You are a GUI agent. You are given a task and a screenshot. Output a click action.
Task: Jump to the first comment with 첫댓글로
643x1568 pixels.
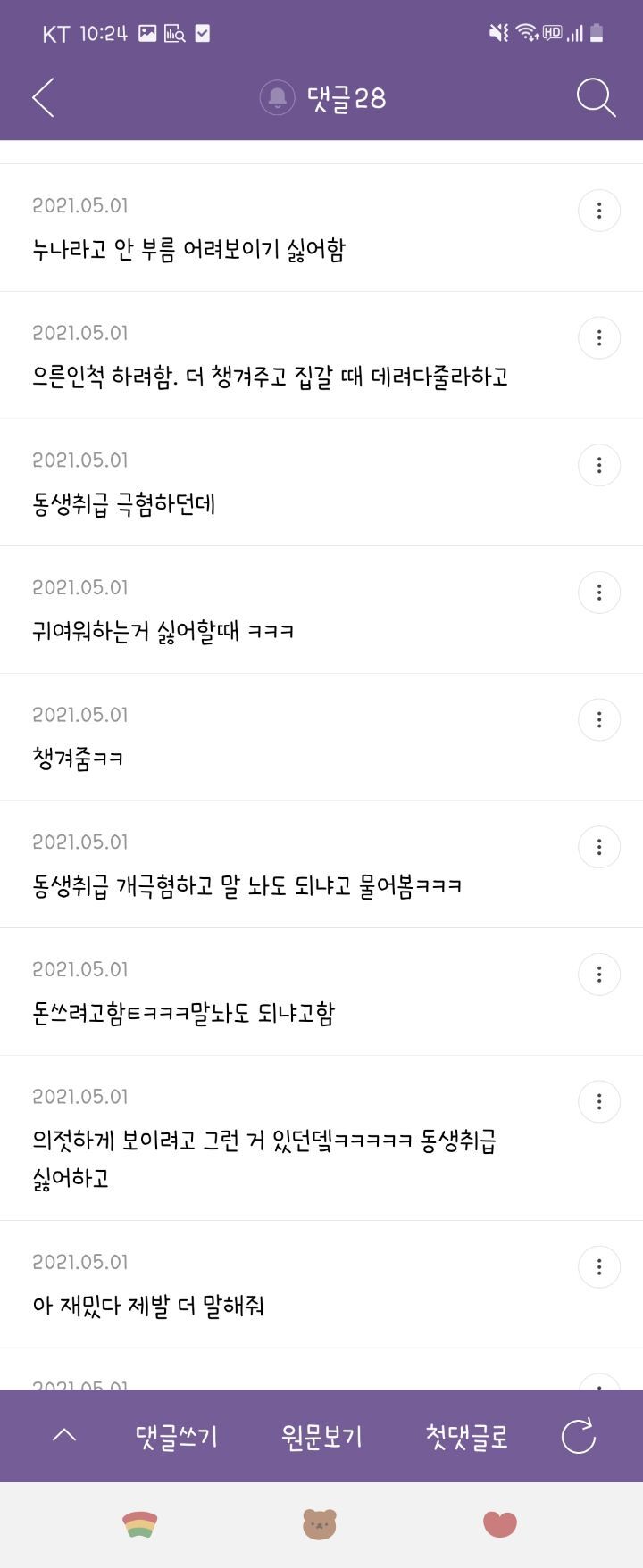click(x=467, y=1437)
